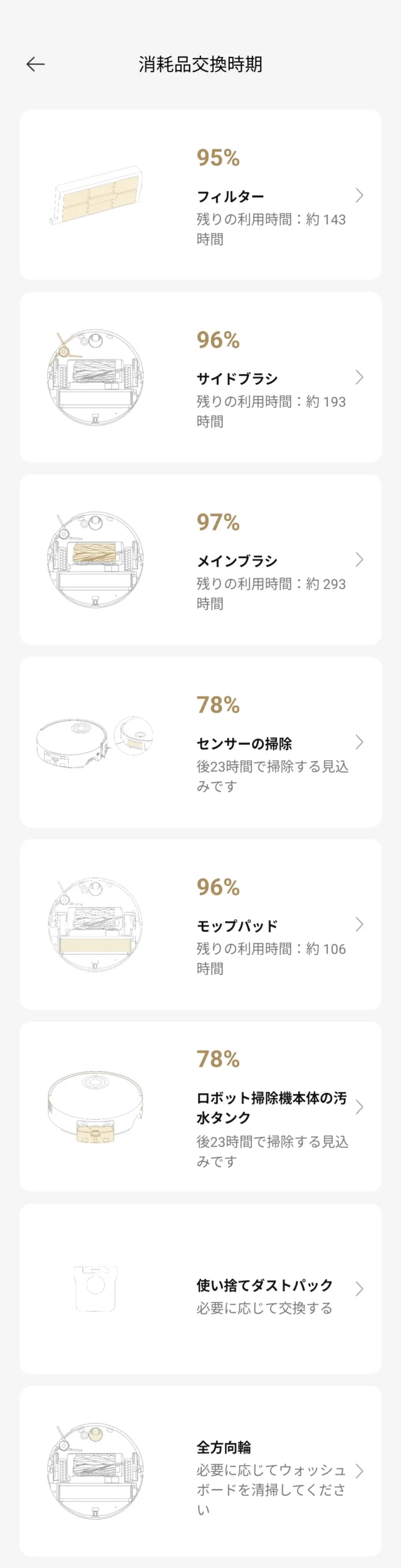Open the モップパッド consumable card
The image size is (401, 1568).
click(200, 924)
